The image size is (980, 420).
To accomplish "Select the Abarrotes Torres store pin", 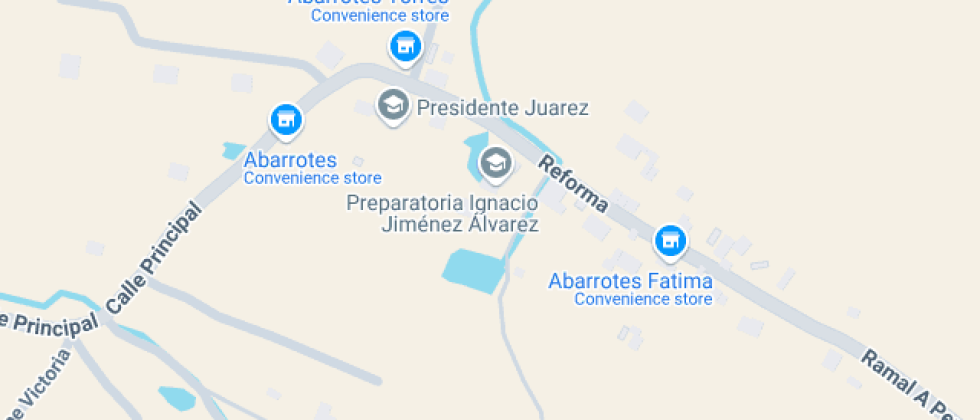I will point(404,46).
